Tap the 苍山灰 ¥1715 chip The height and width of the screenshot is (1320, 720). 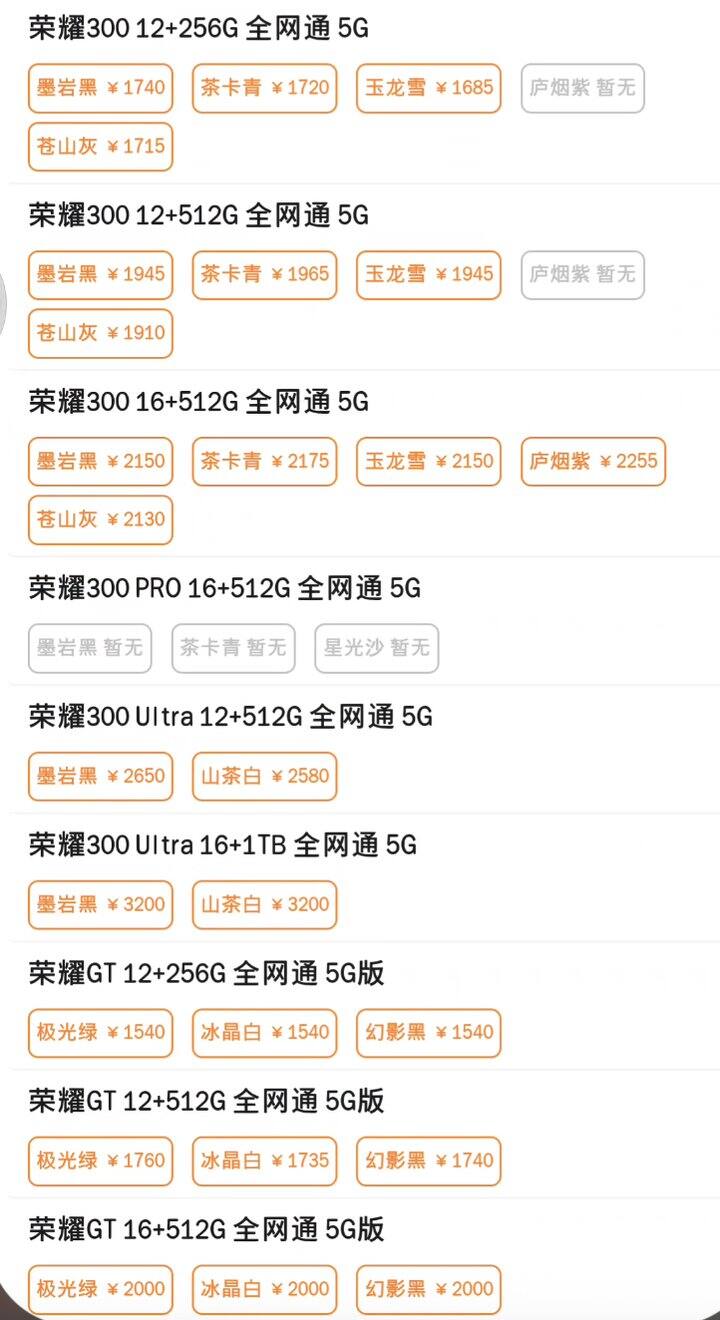click(100, 146)
